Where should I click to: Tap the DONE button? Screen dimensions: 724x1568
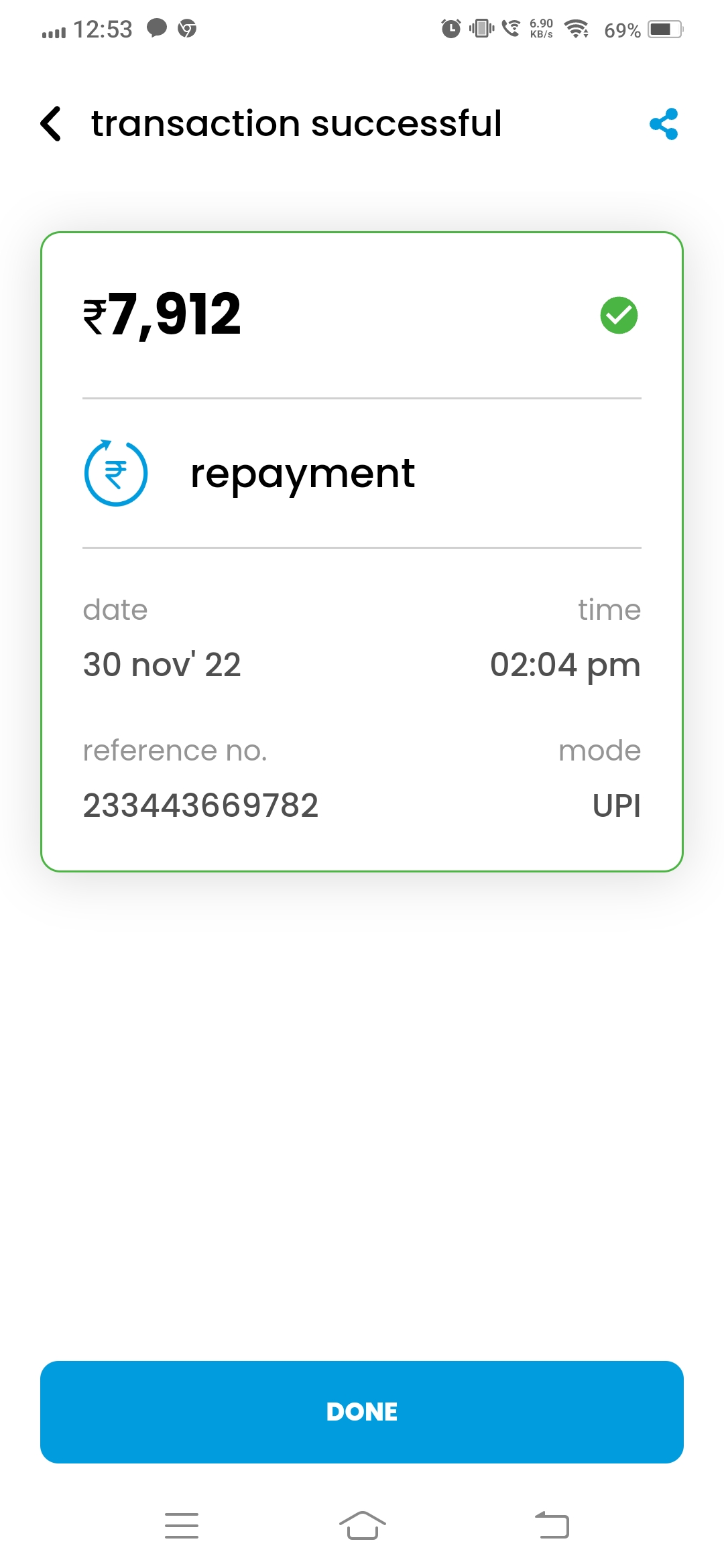point(362,1412)
